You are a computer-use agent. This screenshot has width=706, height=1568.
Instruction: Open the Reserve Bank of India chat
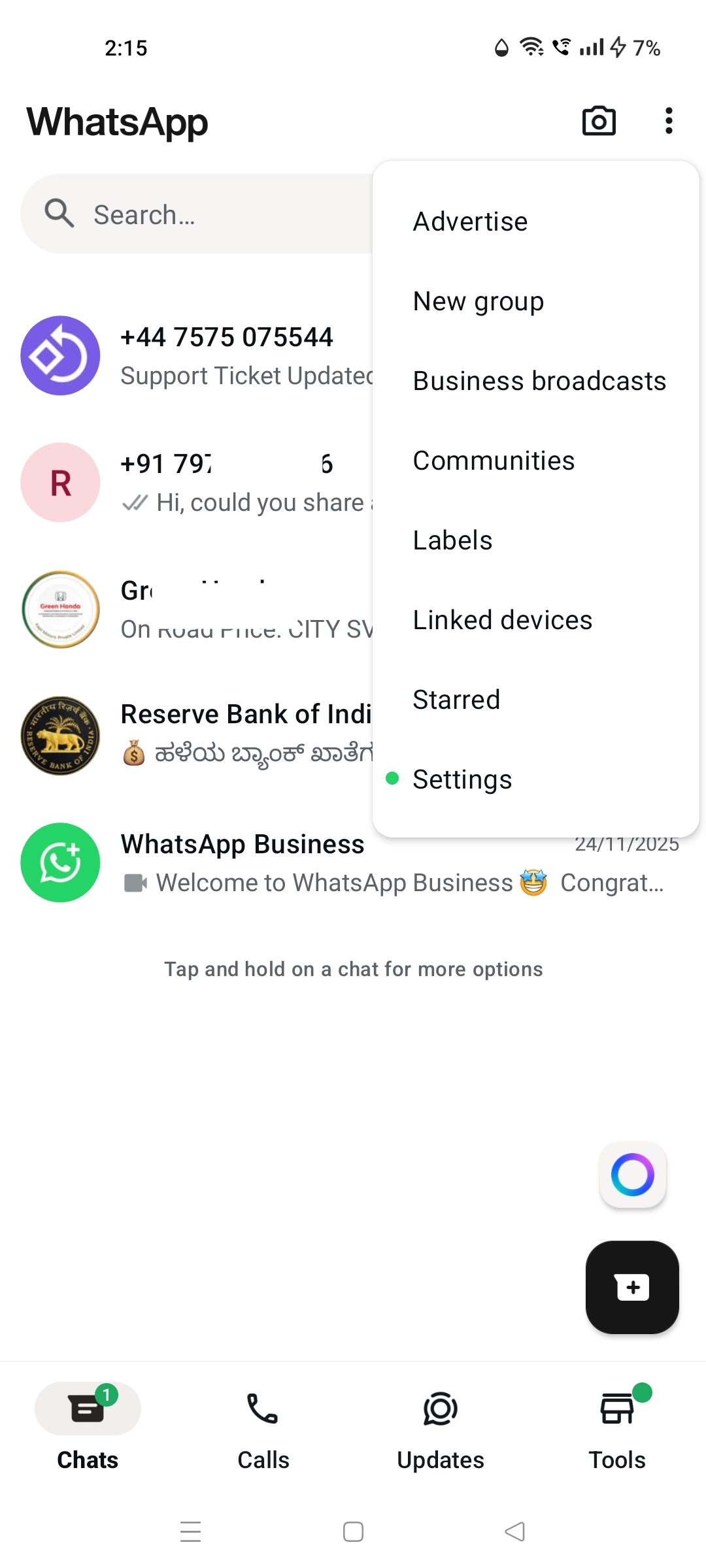pos(196,735)
